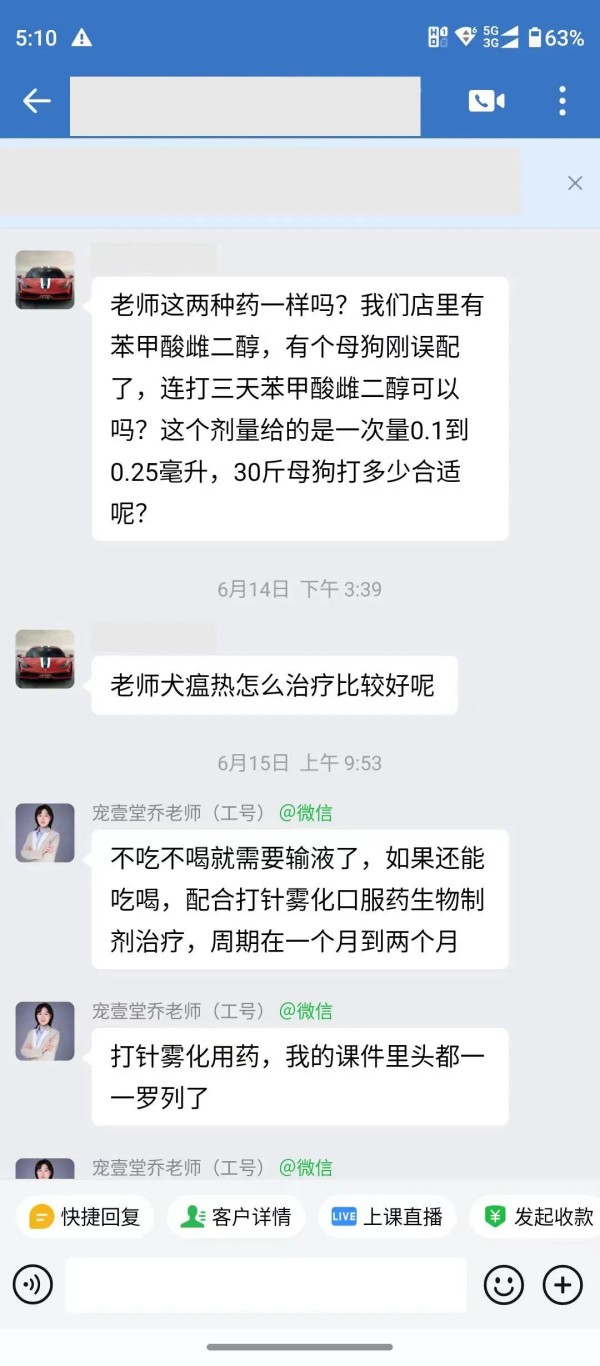
Task: Open 快捷回复 quick replies
Action: pyautogui.click(x=85, y=1217)
